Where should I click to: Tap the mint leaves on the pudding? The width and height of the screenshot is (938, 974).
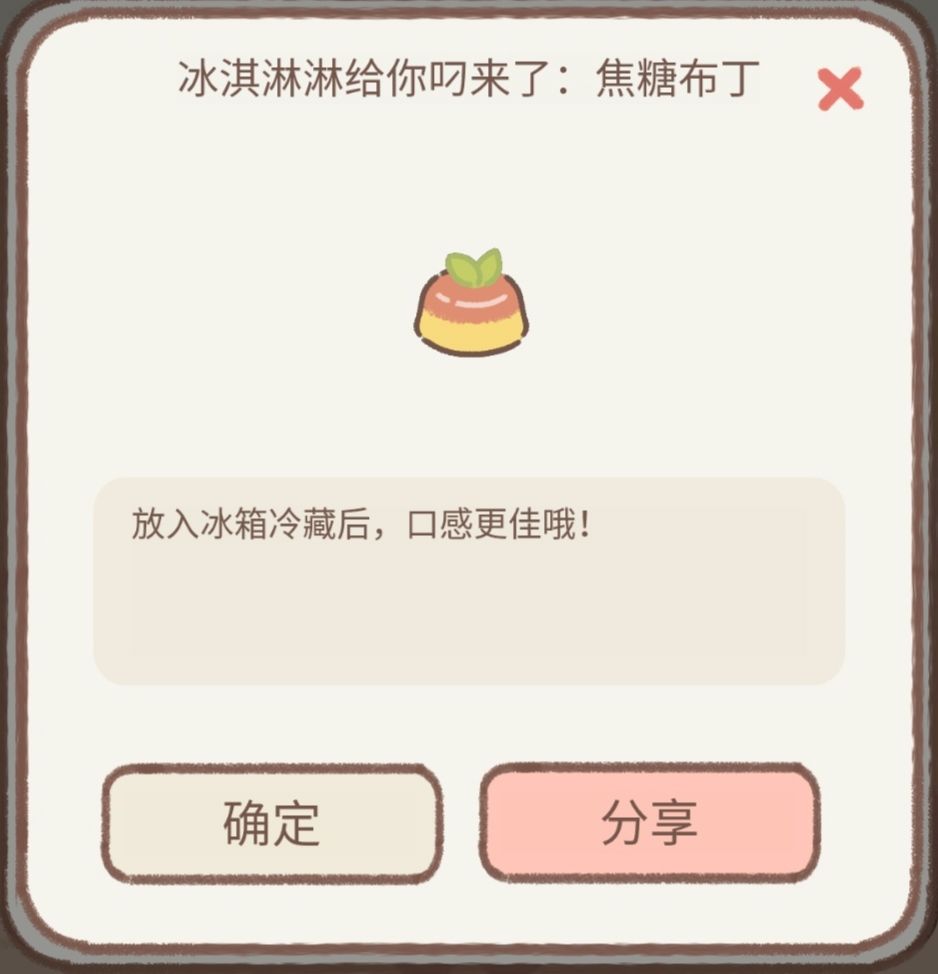[472, 263]
